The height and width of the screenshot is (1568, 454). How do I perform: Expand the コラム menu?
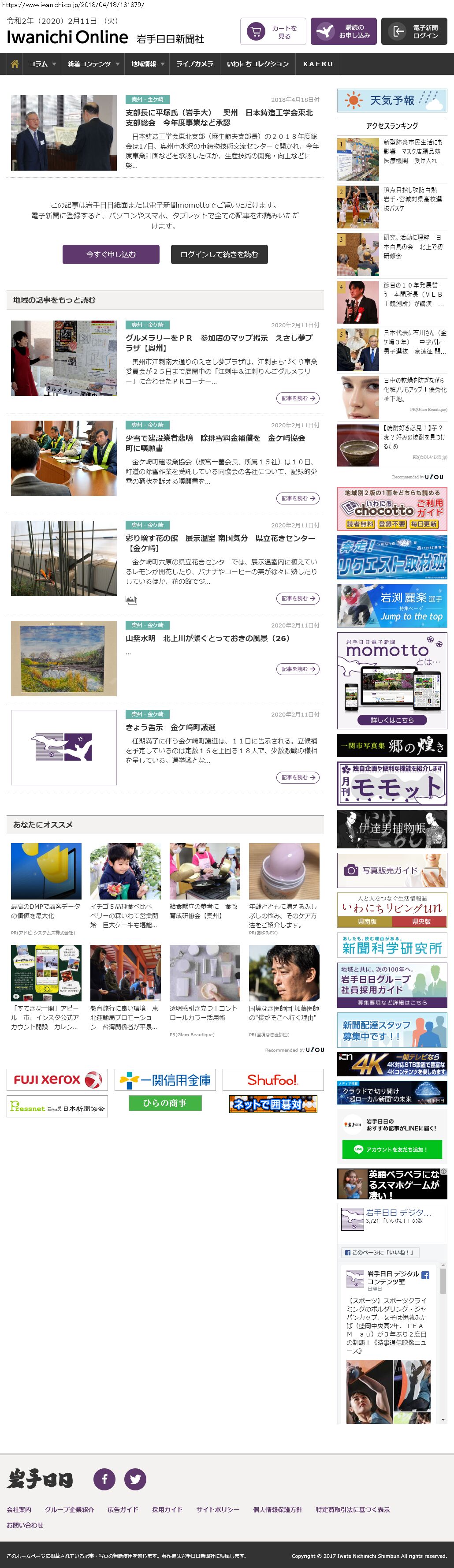tap(42, 64)
